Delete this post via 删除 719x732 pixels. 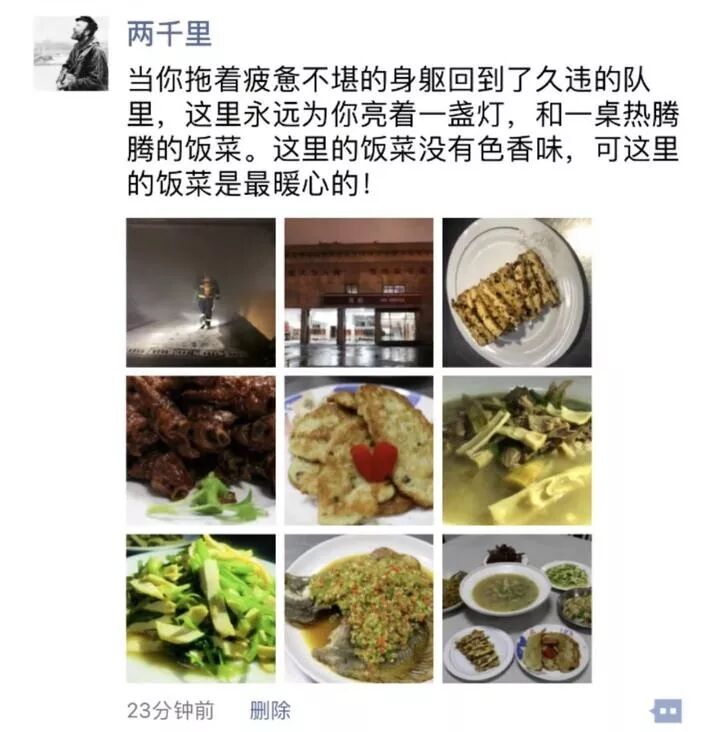point(270,710)
